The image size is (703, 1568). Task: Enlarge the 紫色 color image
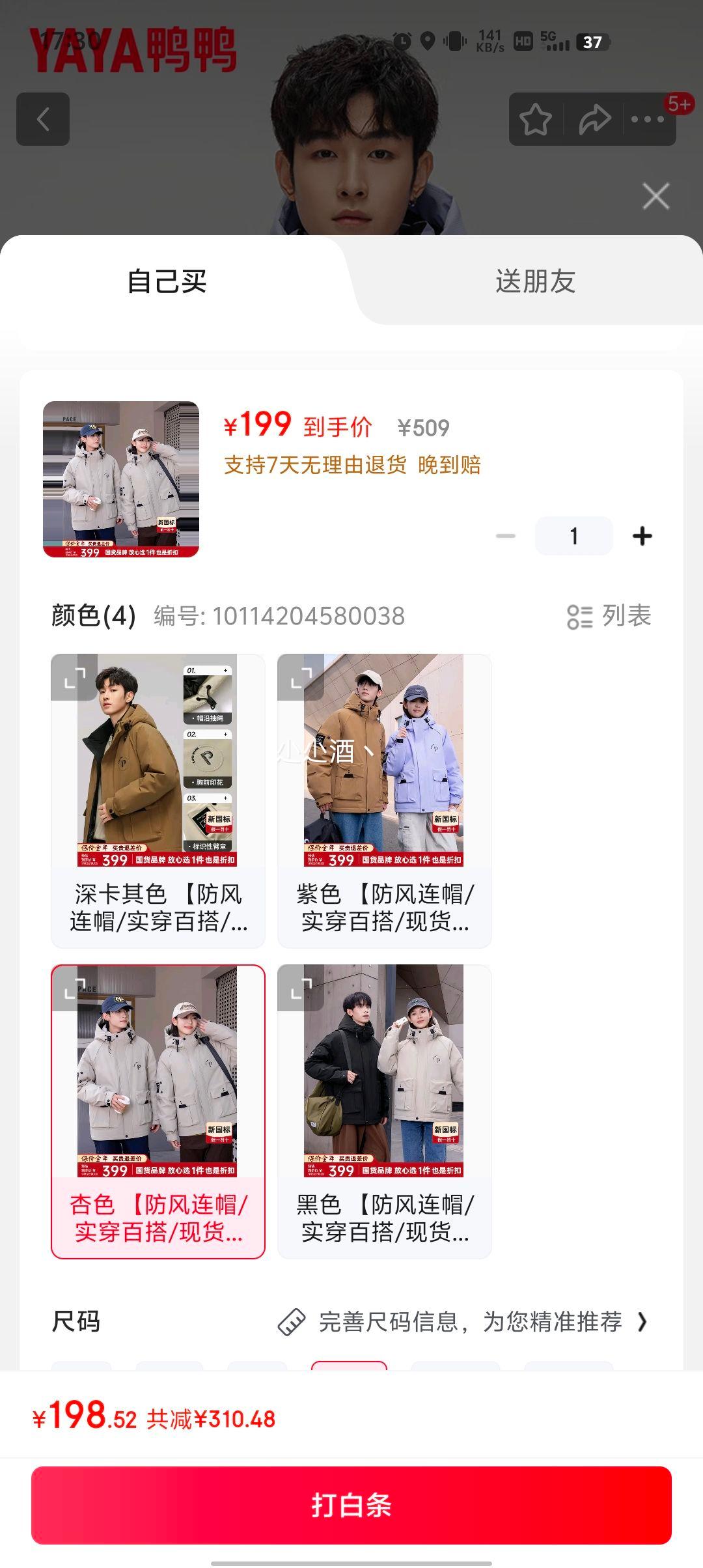tap(300, 677)
